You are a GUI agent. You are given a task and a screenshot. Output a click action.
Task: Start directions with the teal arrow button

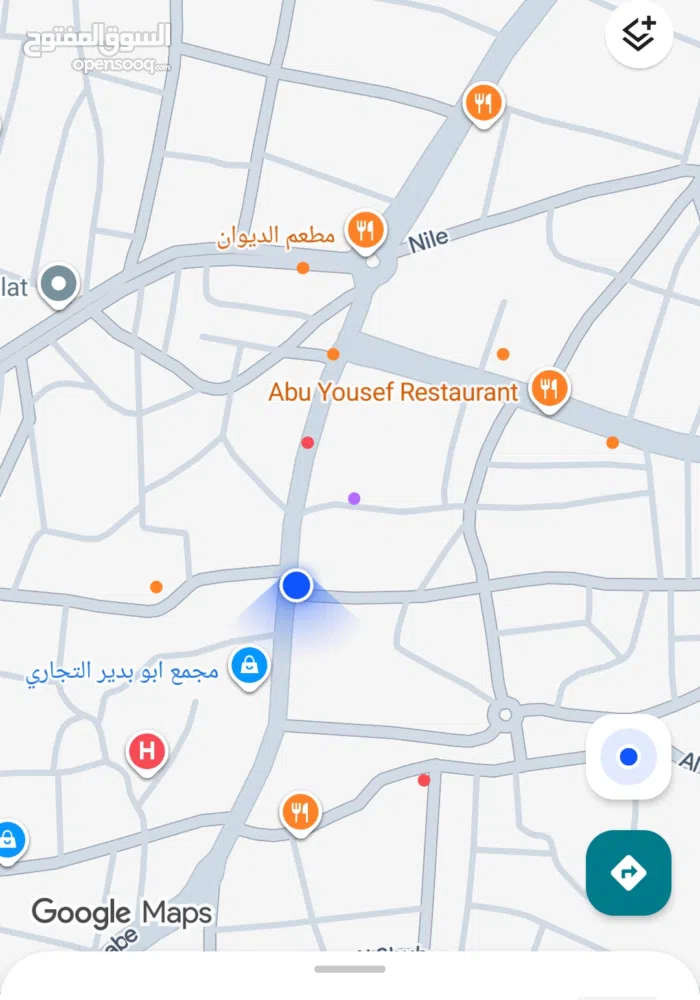628,873
